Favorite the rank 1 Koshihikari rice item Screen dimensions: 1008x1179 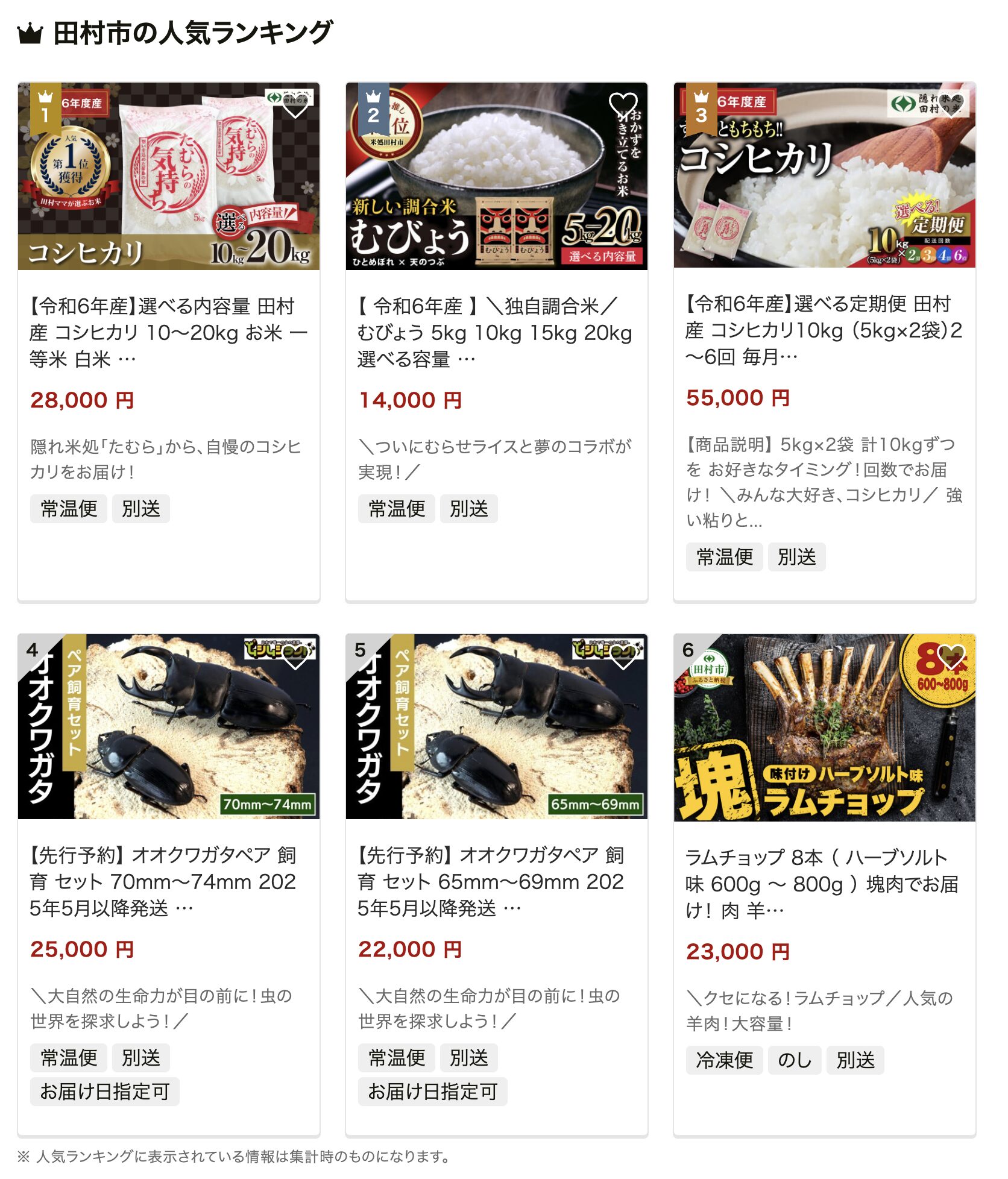[295, 105]
